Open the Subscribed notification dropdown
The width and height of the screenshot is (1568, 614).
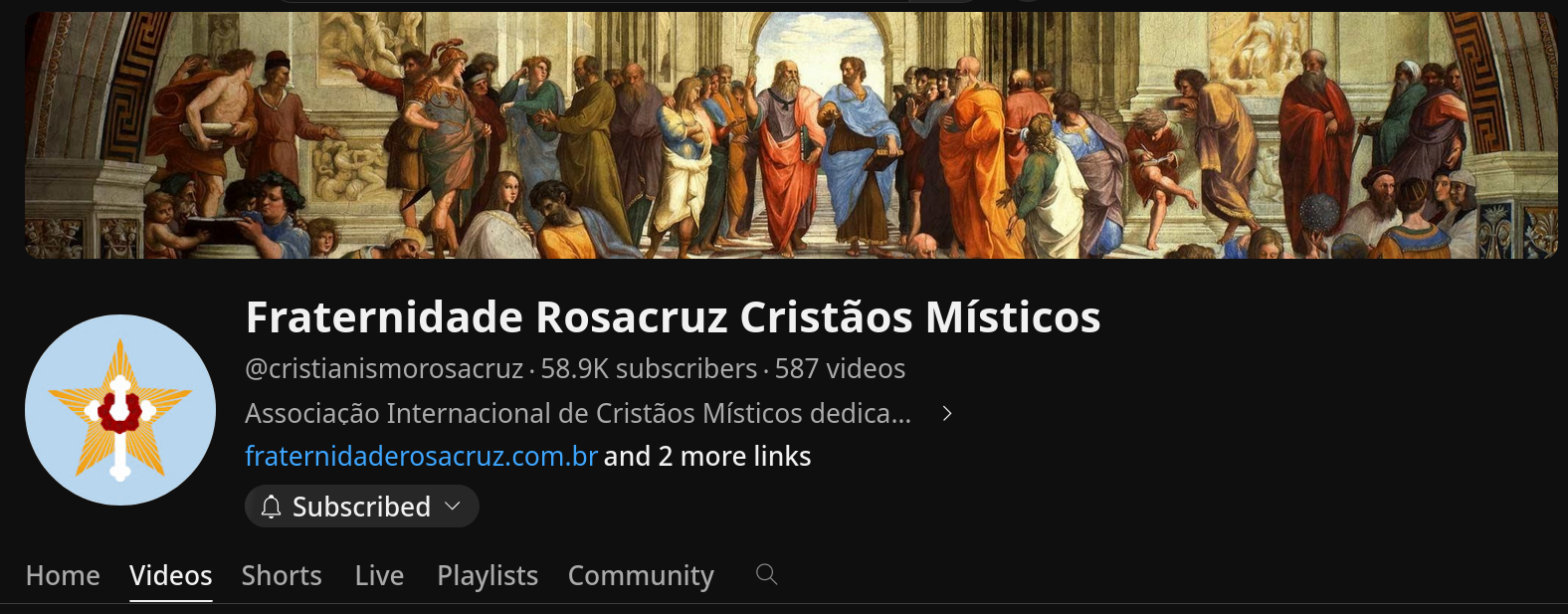tap(362, 507)
